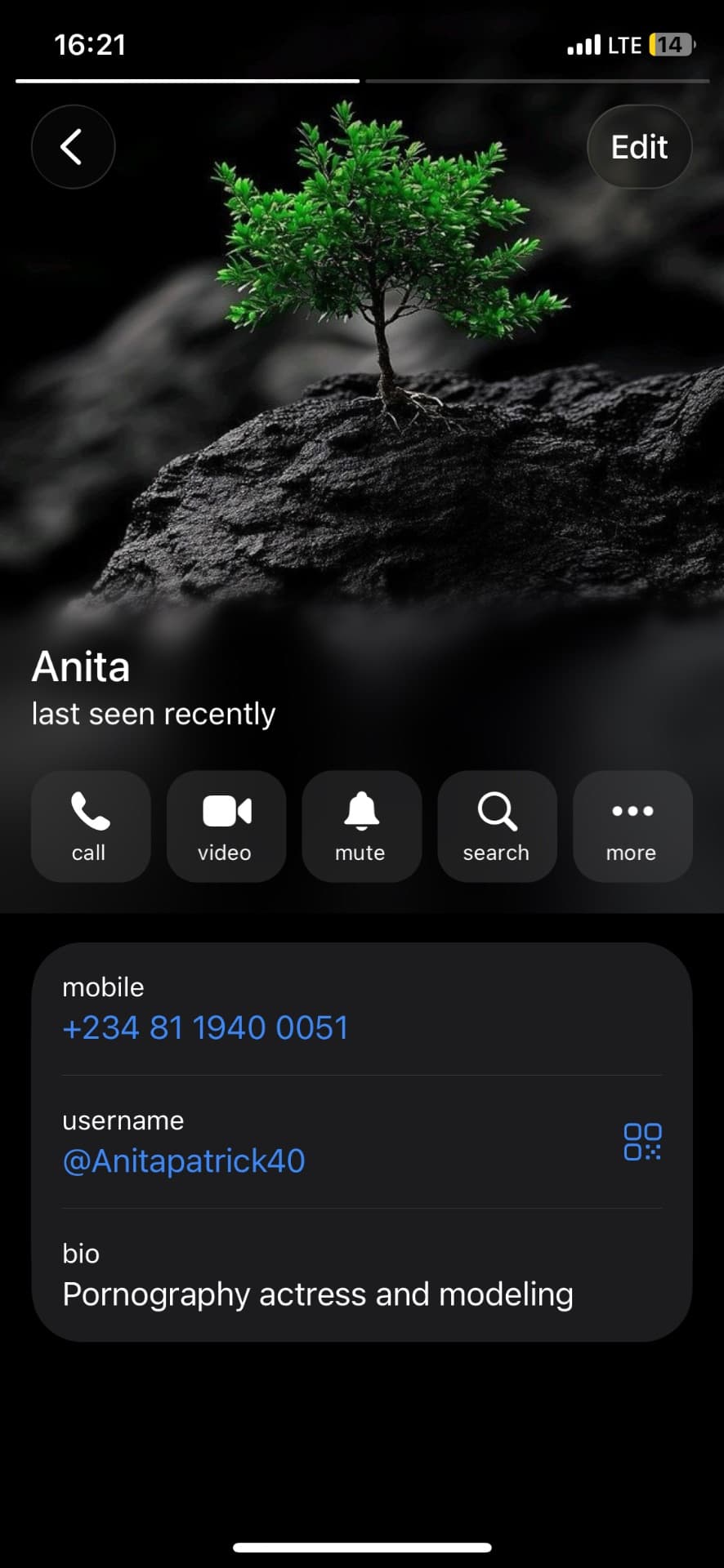This screenshot has width=724, height=1568.
Task: Show the QR code for the username
Action: tap(642, 1142)
